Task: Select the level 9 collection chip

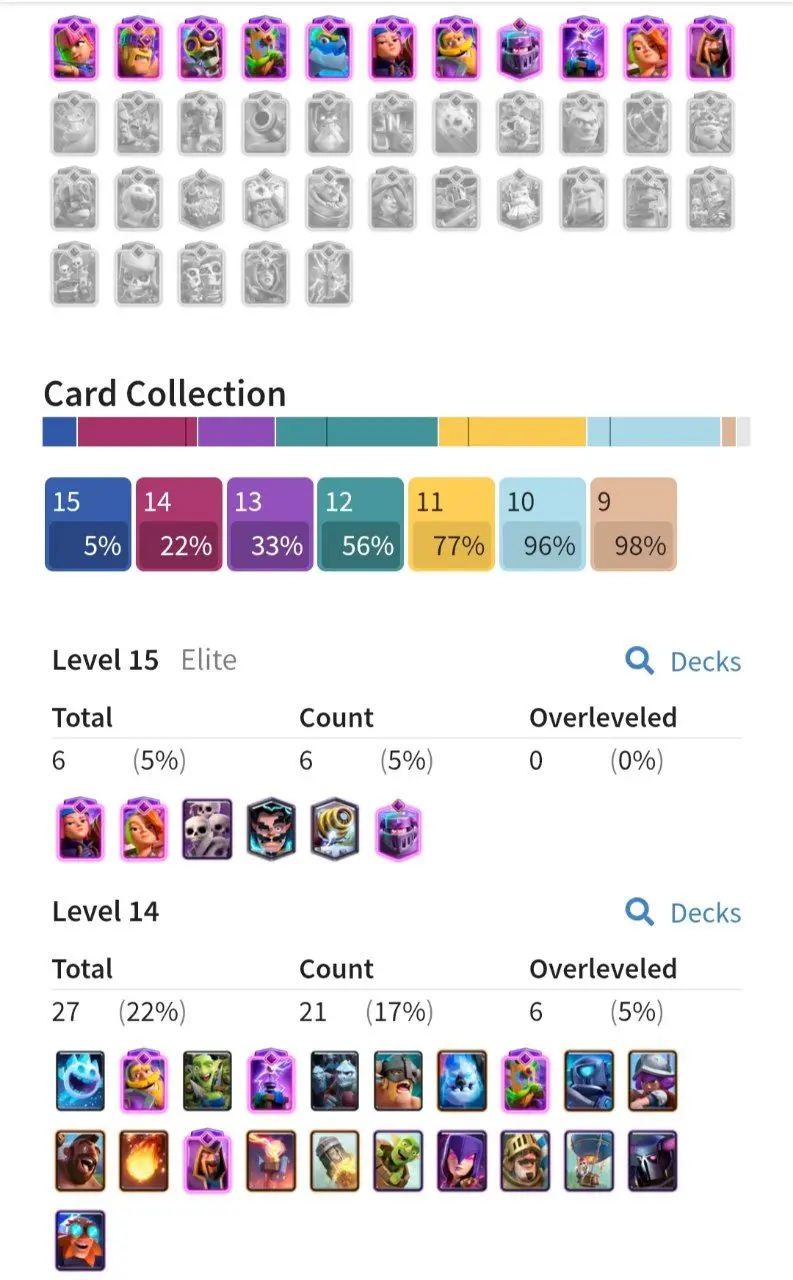Action: (633, 524)
